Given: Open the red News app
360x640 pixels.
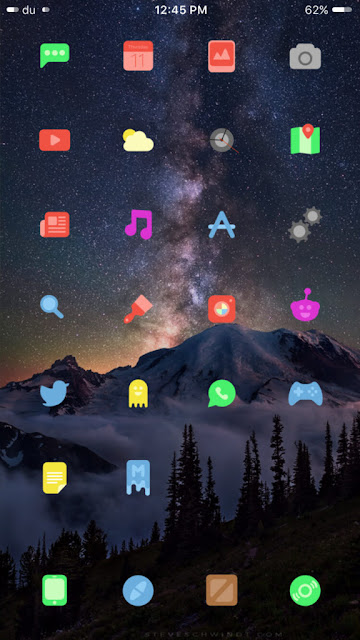Looking at the screenshot, I should click(55, 224).
